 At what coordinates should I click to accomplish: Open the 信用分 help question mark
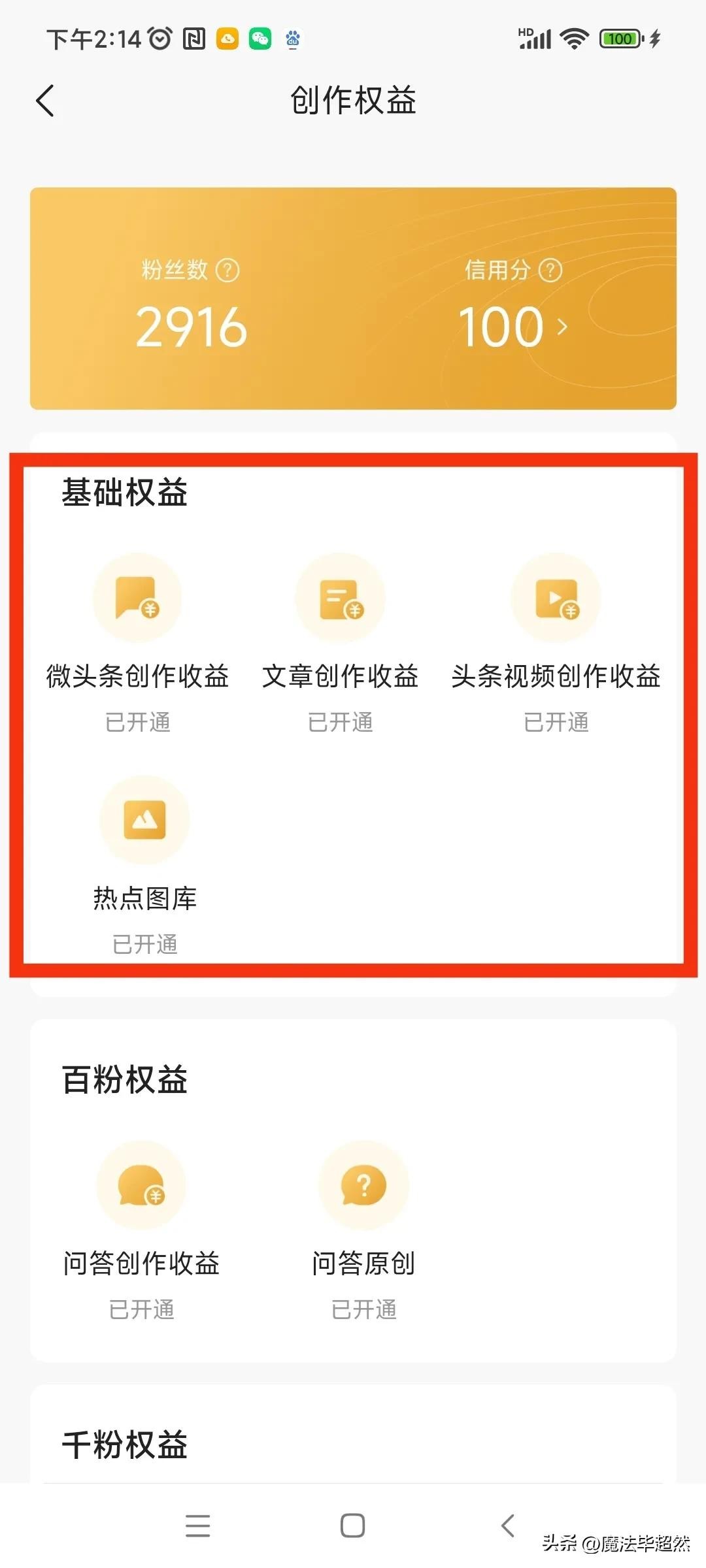tap(550, 270)
